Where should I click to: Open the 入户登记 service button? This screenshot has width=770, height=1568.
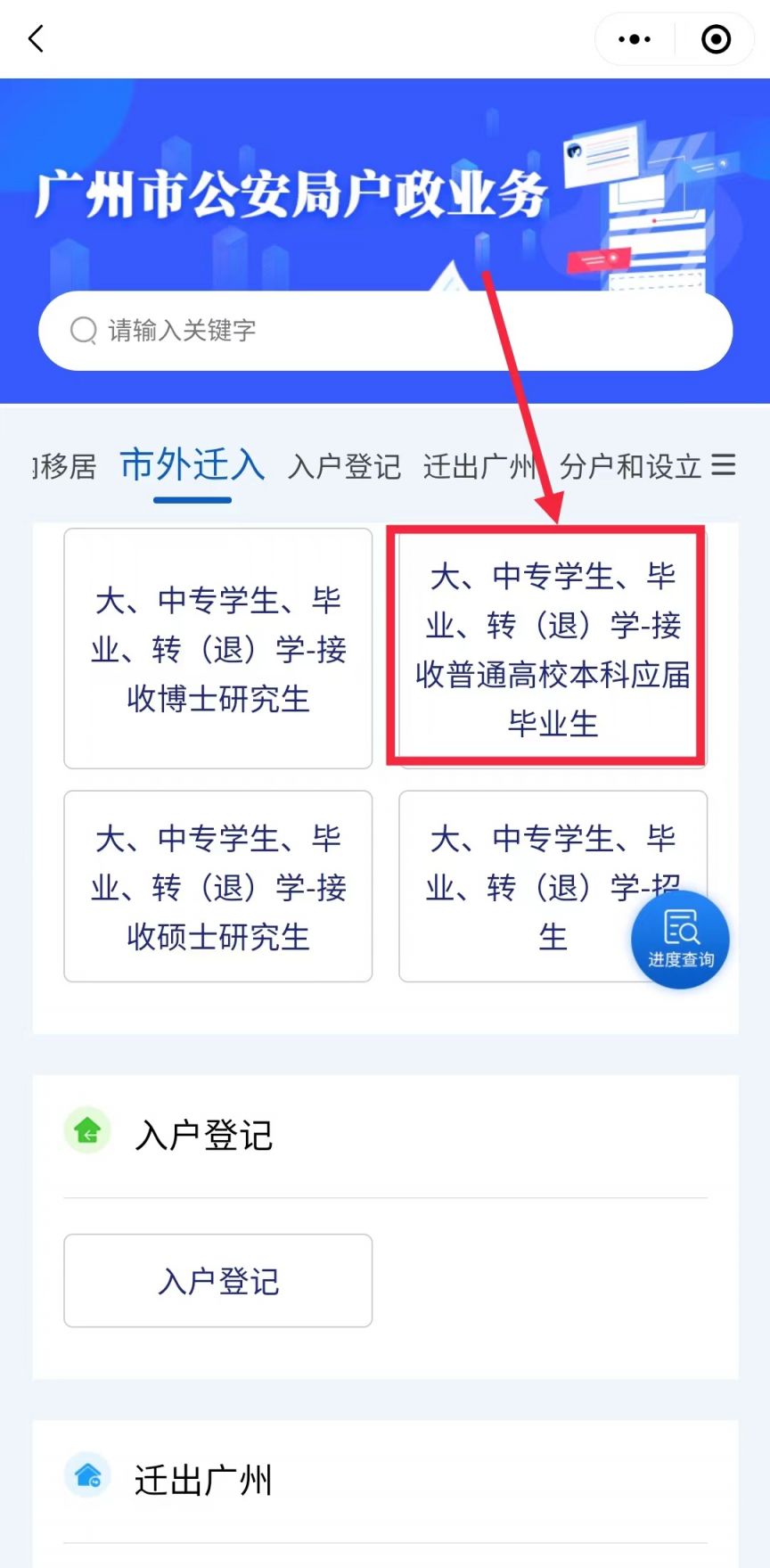point(217,1280)
